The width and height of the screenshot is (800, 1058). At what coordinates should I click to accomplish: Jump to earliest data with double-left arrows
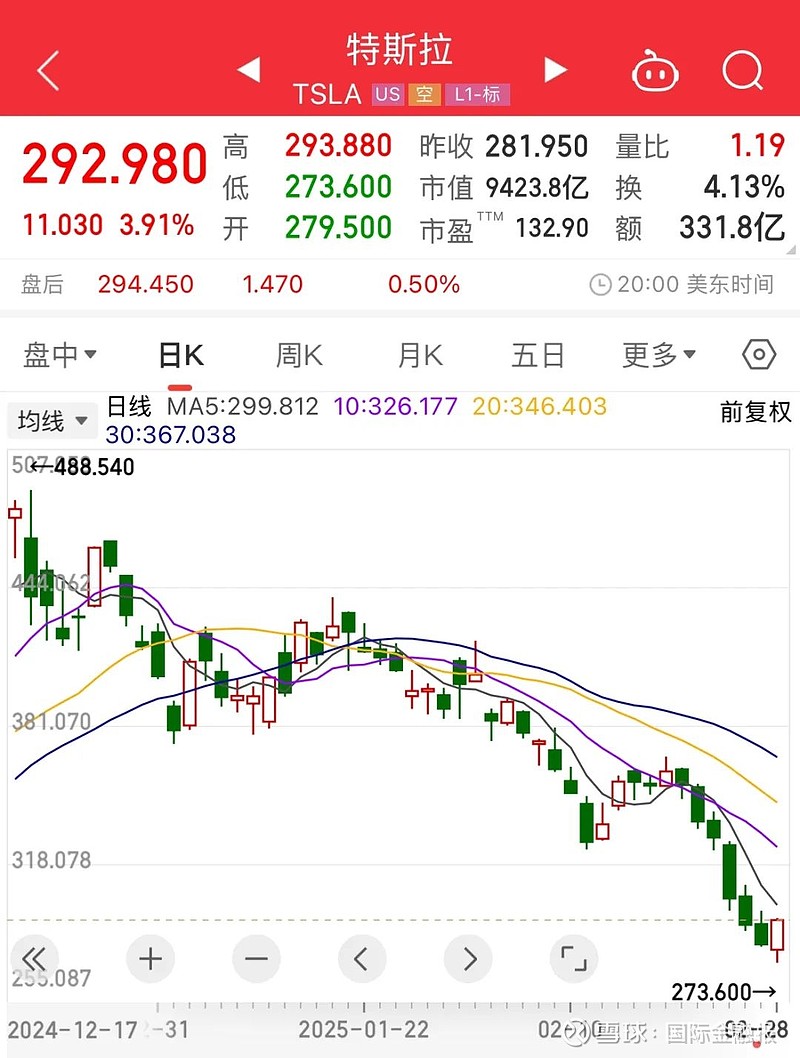point(34,958)
